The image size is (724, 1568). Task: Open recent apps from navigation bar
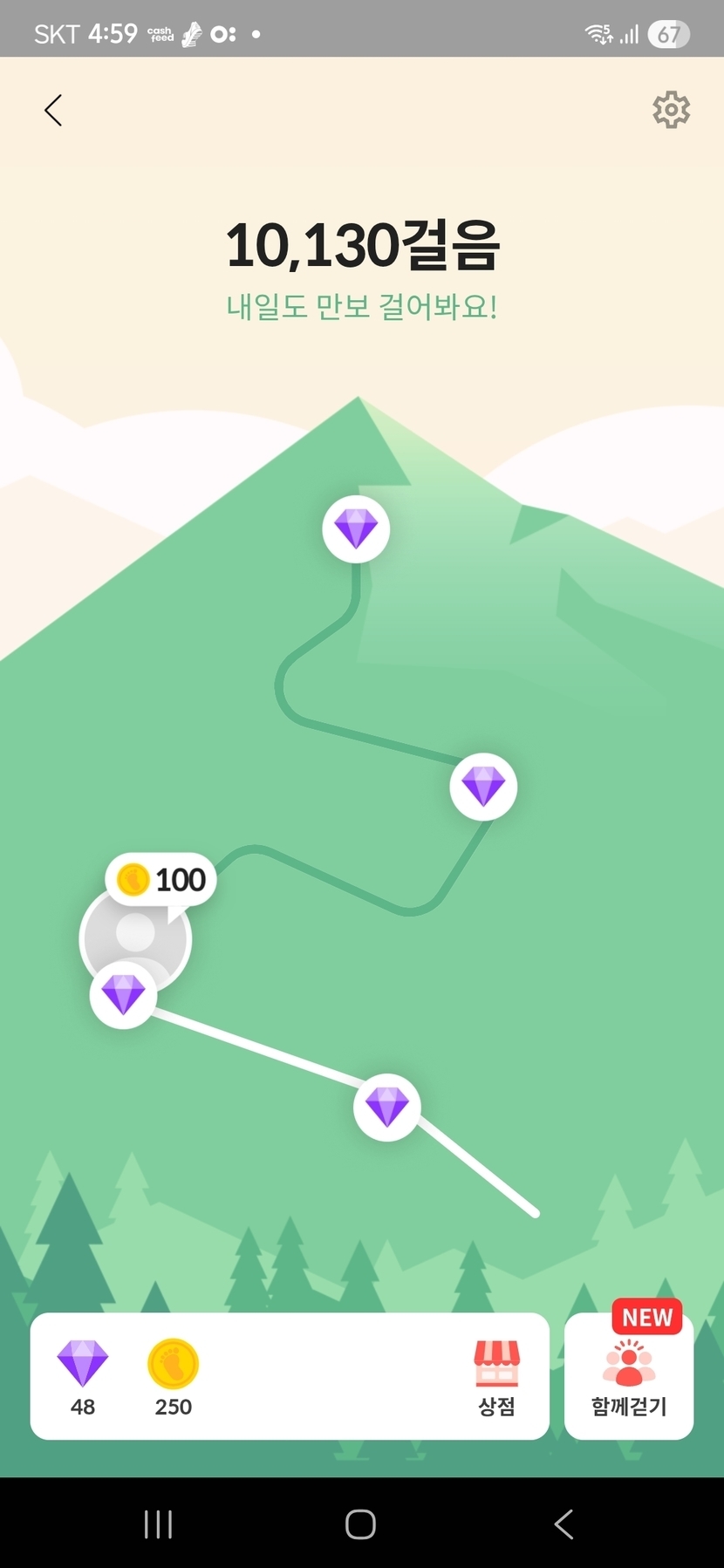coord(158,1524)
